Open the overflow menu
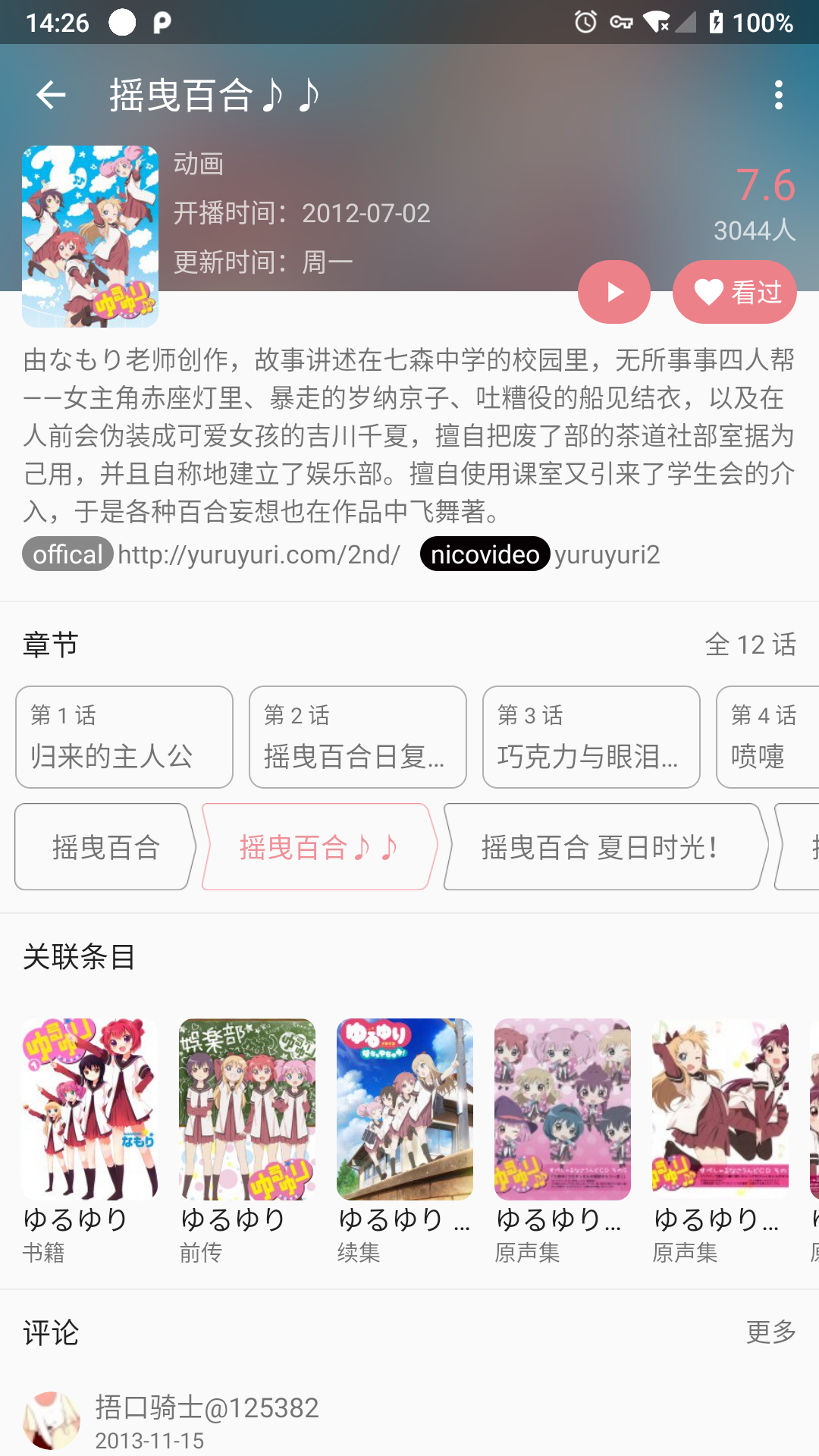Viewport: 819px width, 1456px height. coord(778,95)
